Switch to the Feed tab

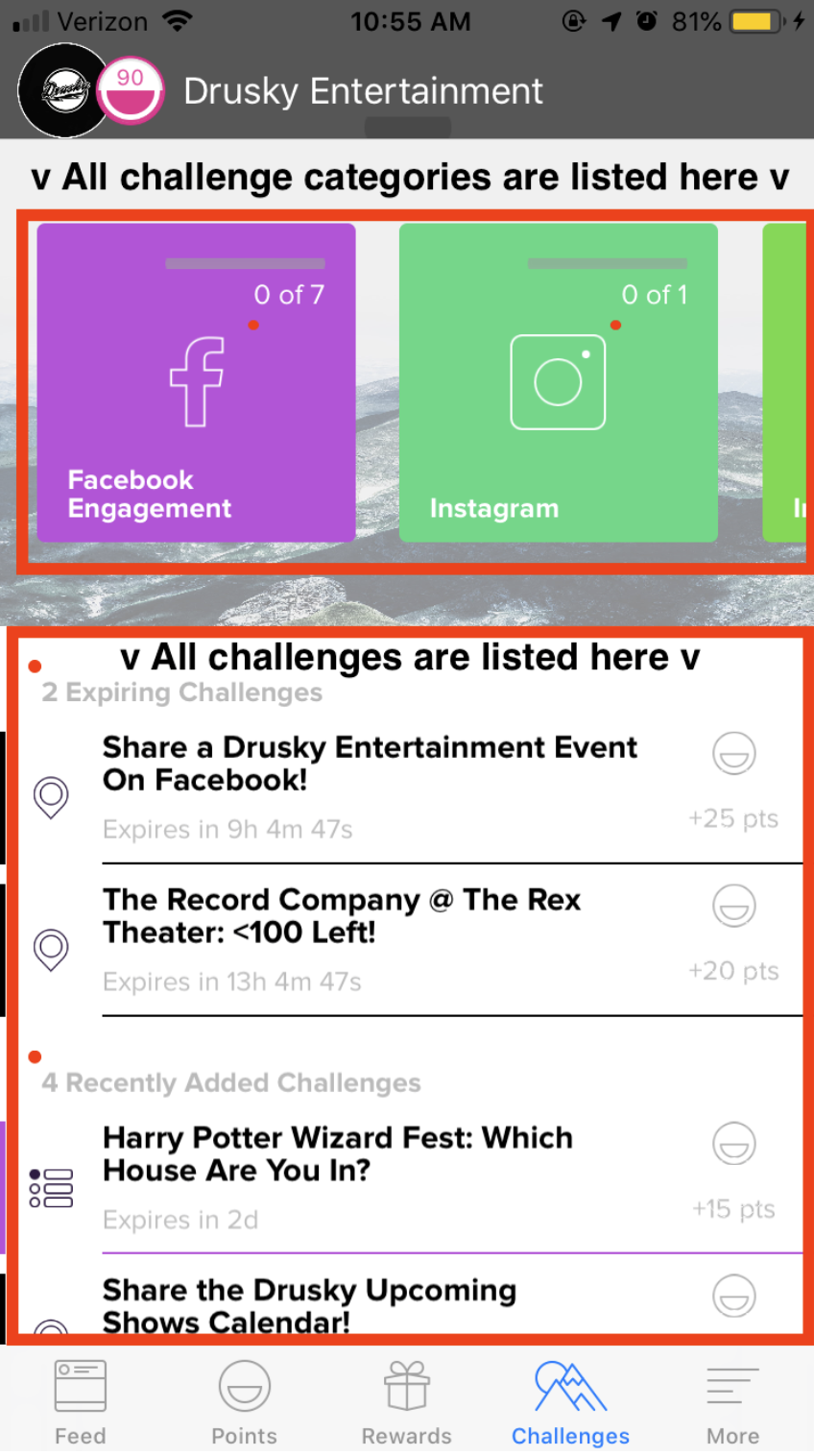[81, 1402]
